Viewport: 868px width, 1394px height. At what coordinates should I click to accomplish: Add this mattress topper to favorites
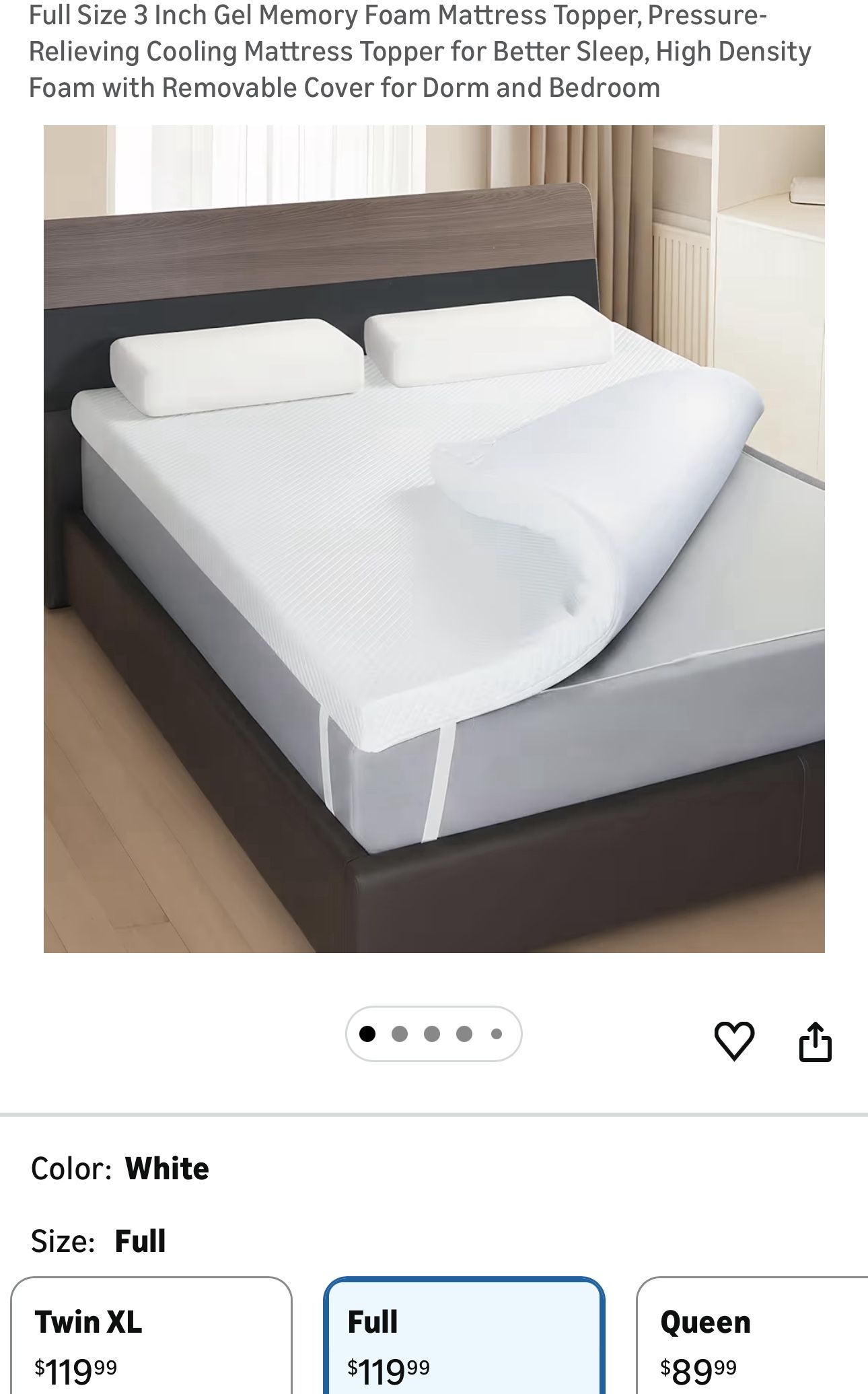pos(733,1041)
